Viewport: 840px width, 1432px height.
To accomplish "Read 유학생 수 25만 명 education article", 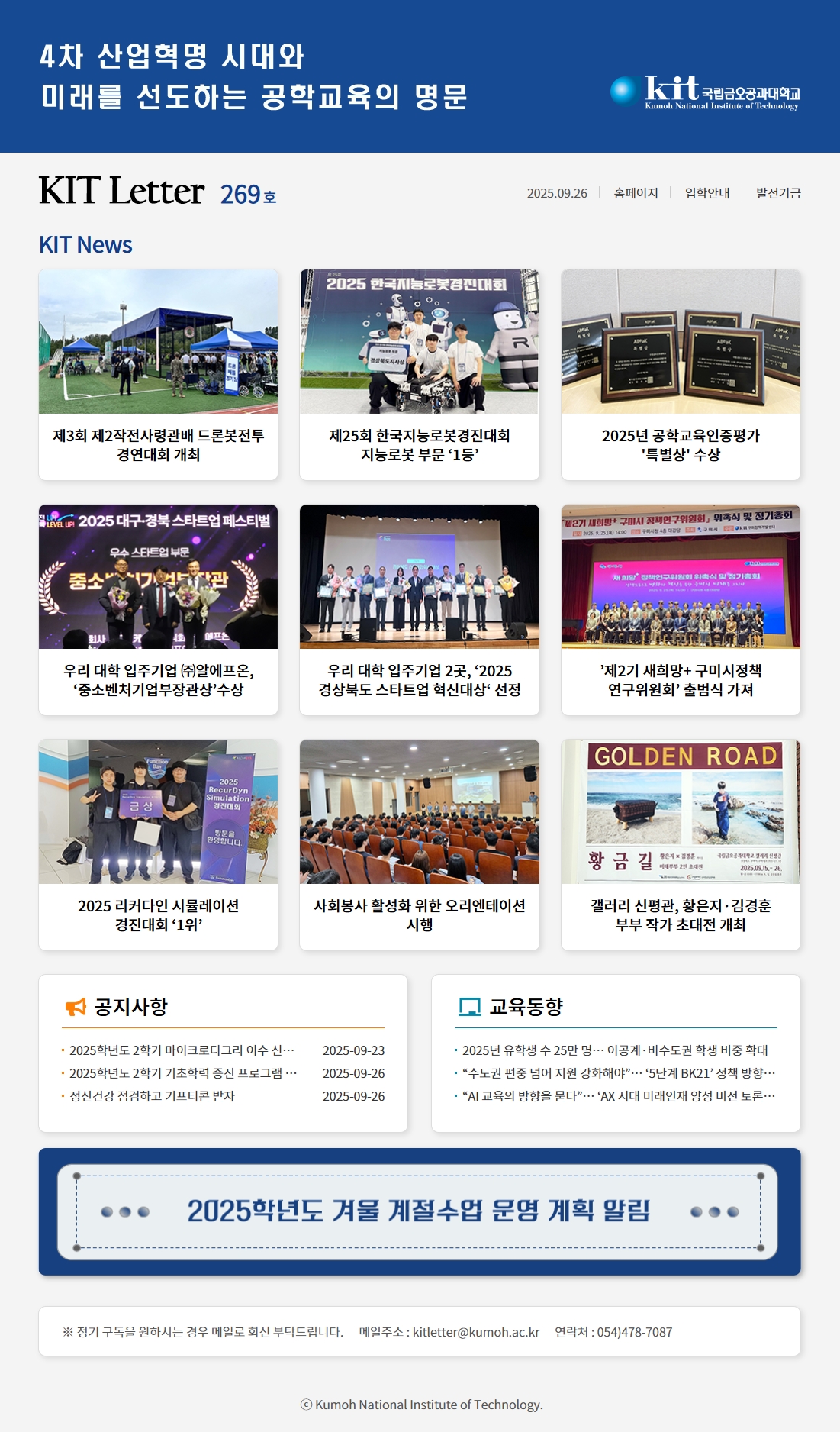I will (615, 1050).
